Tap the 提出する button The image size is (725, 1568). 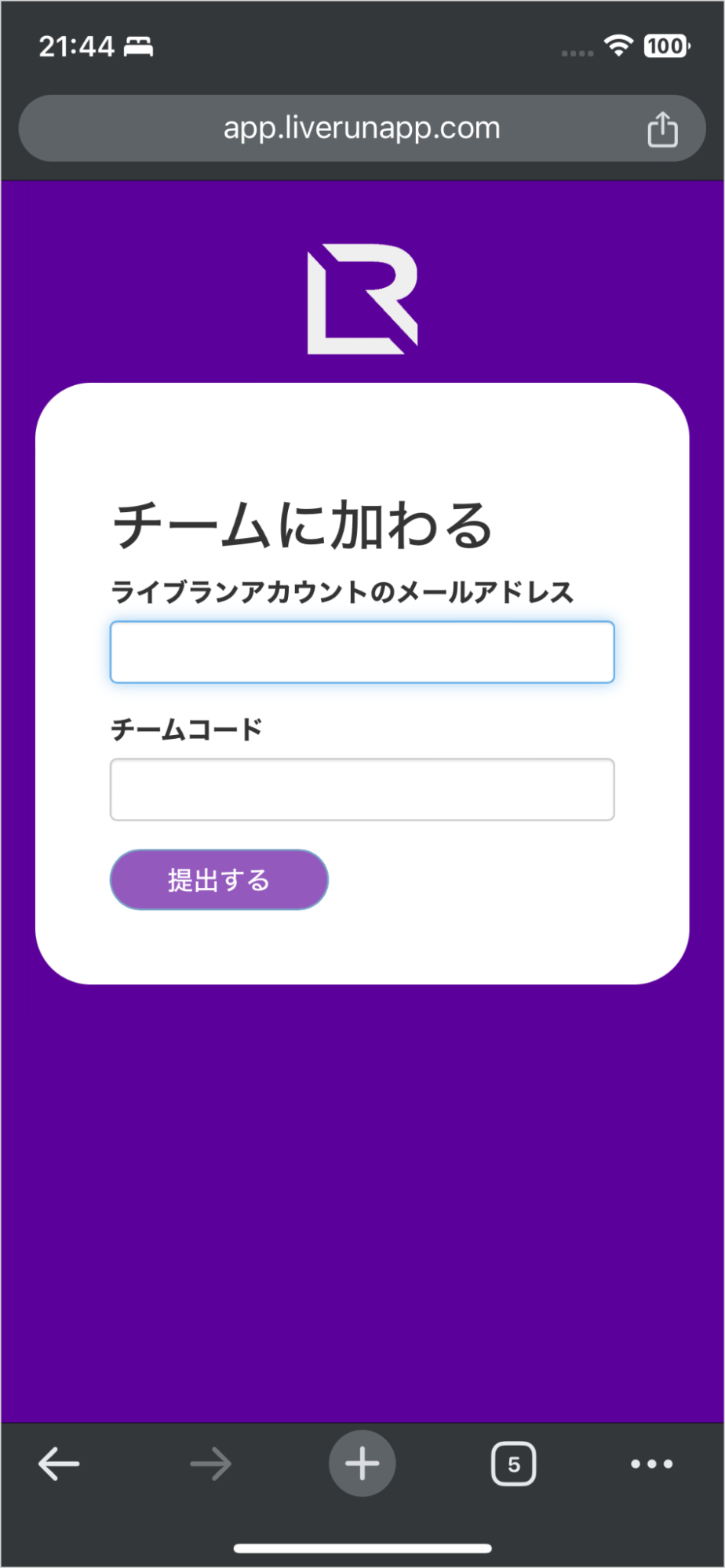(219, 880)
